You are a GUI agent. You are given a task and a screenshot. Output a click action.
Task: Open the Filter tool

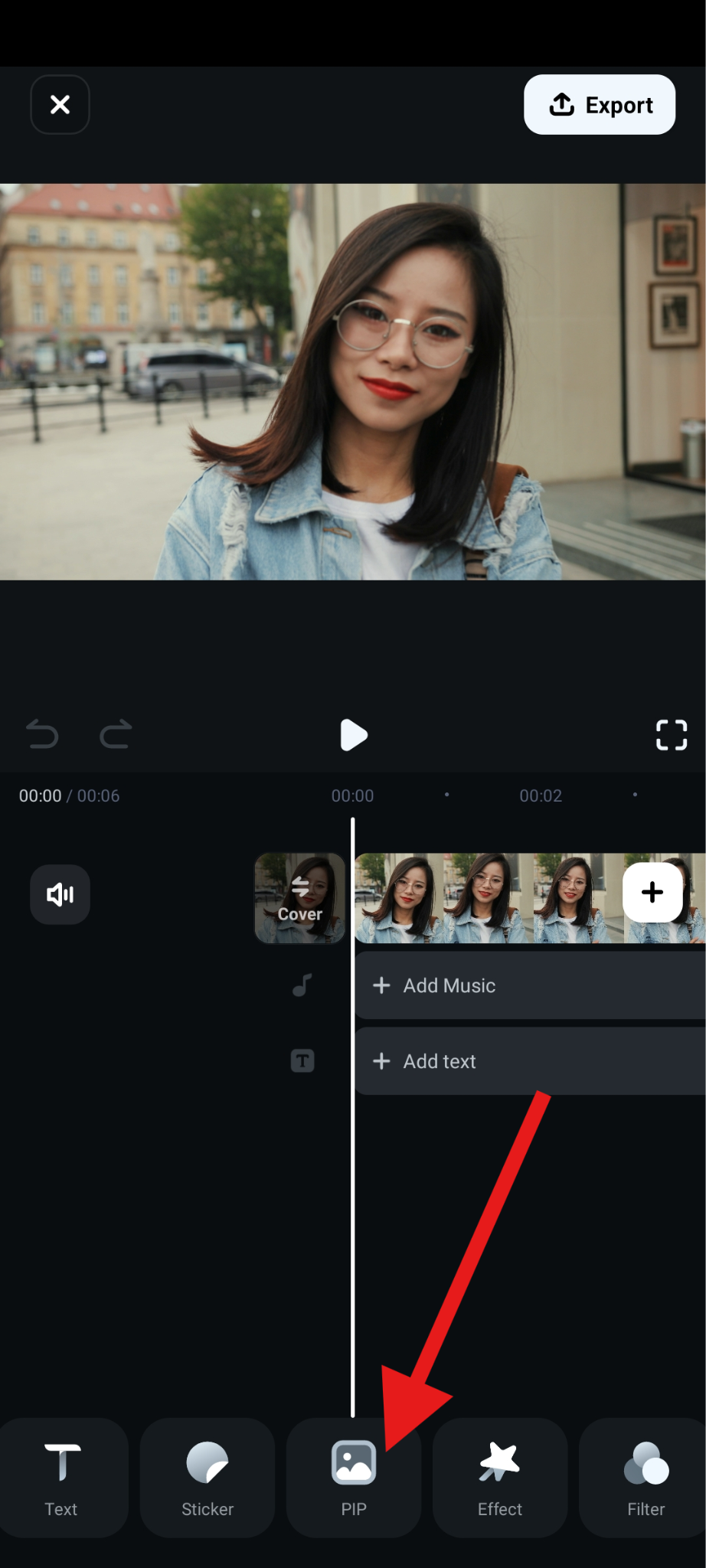point(646,1478)
